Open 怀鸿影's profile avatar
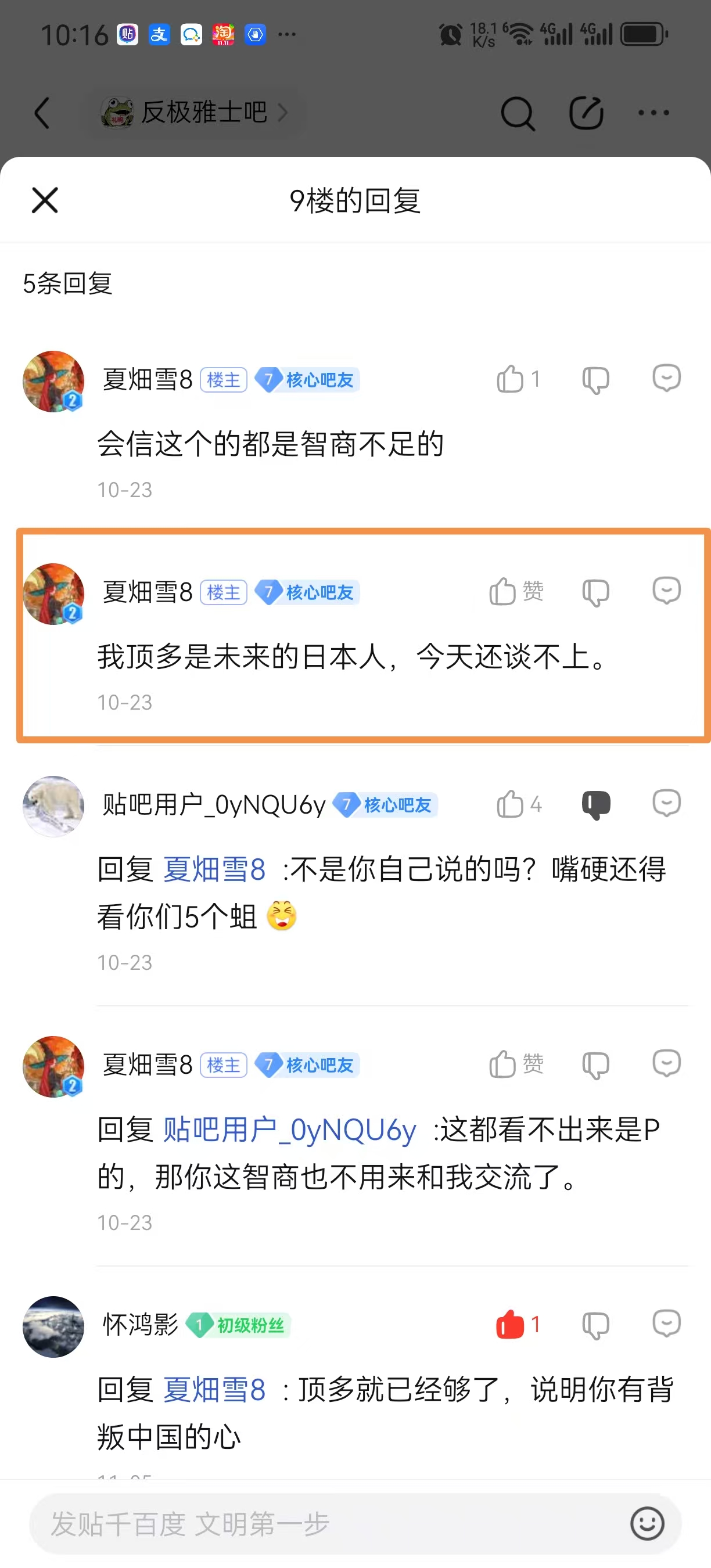This screenshot has height=1568, width=711. click(53, 1327)
